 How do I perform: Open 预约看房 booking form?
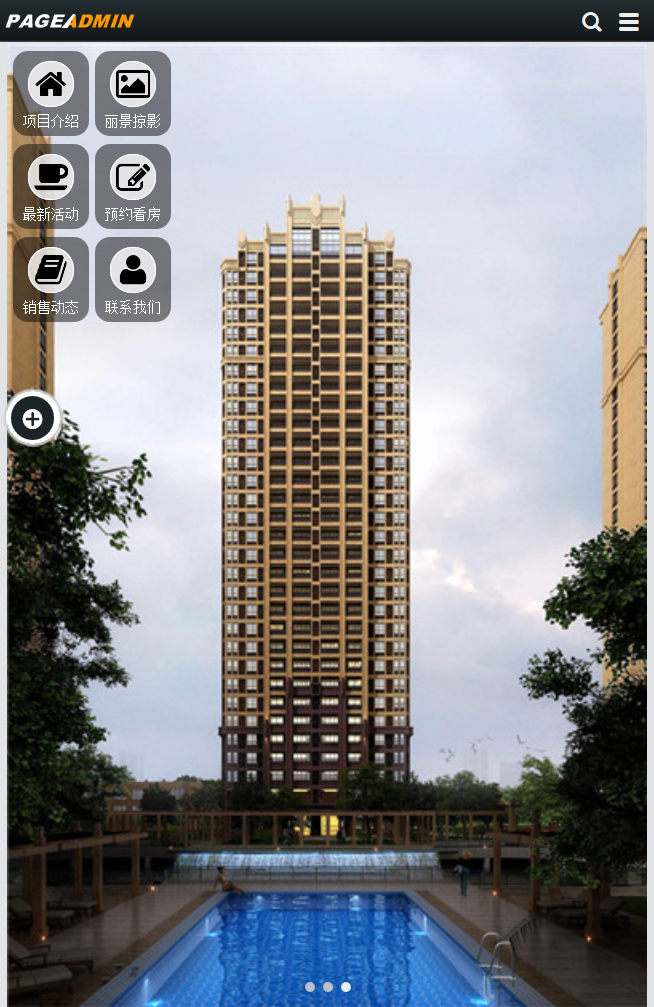pyautogui.click(x=133, y=186)
